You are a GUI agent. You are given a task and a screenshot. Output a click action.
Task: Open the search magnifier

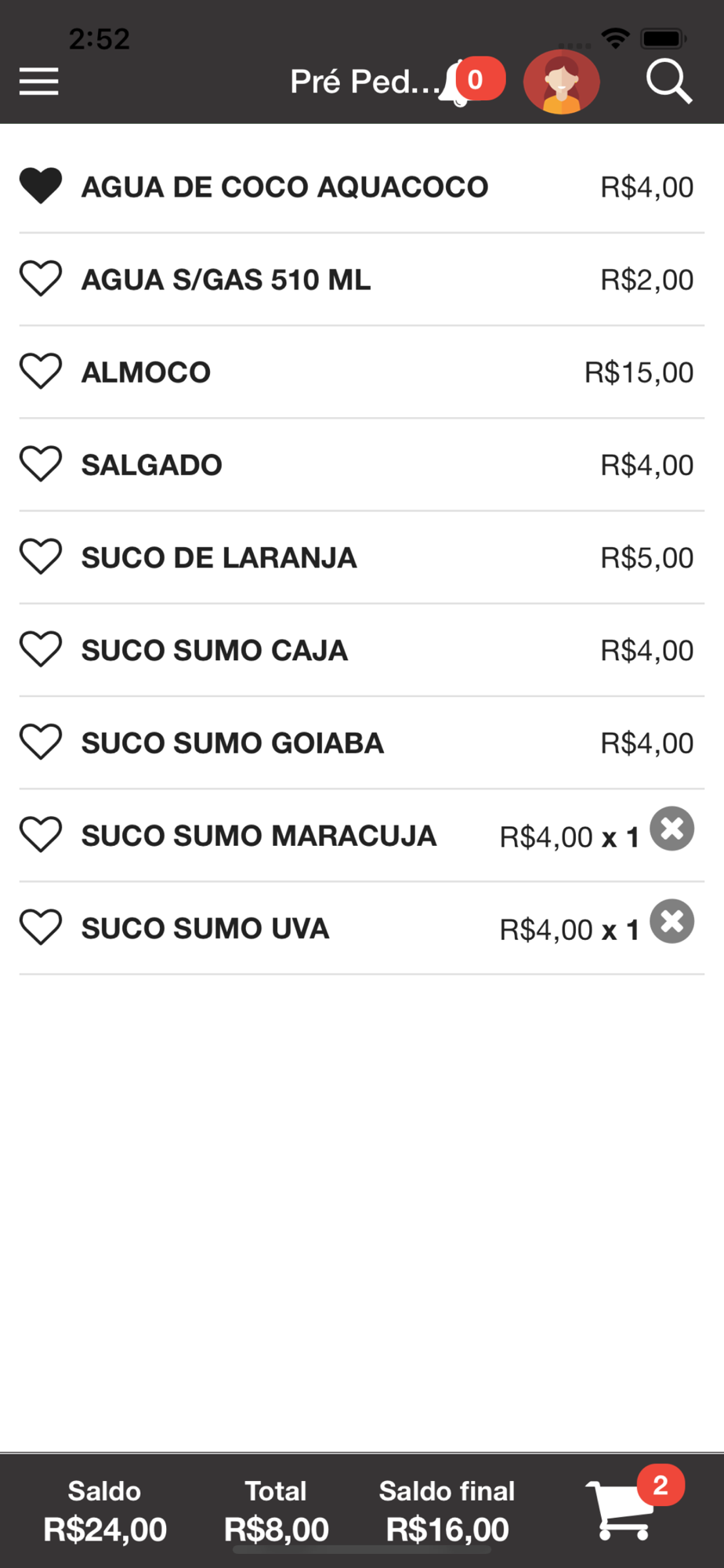pos(668,82)
